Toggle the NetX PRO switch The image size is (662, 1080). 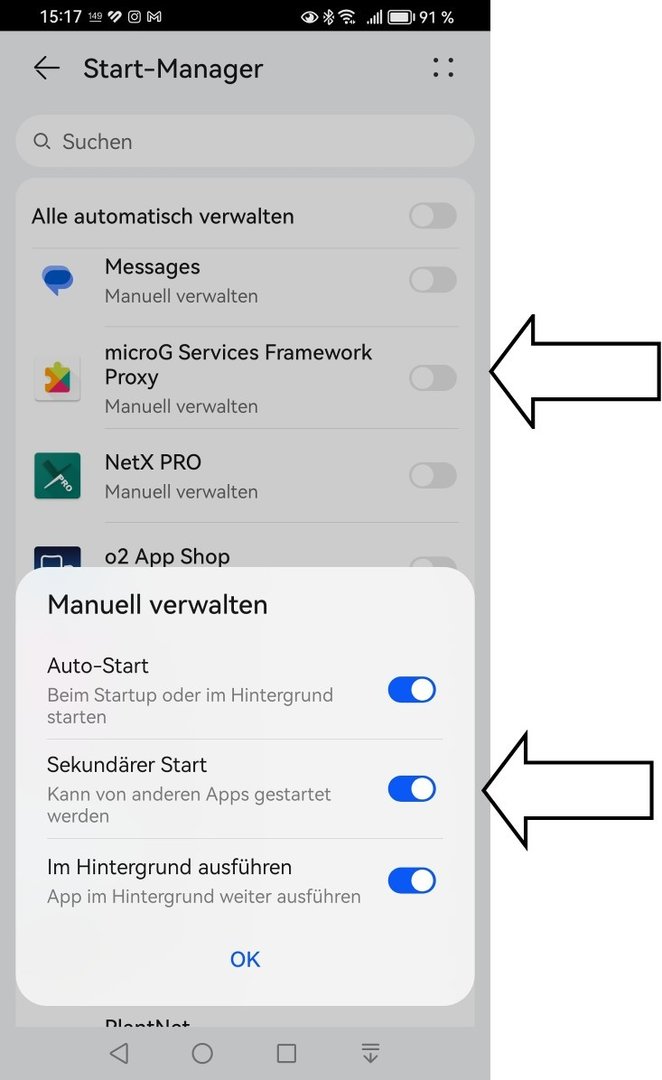(x=433, y=476)
